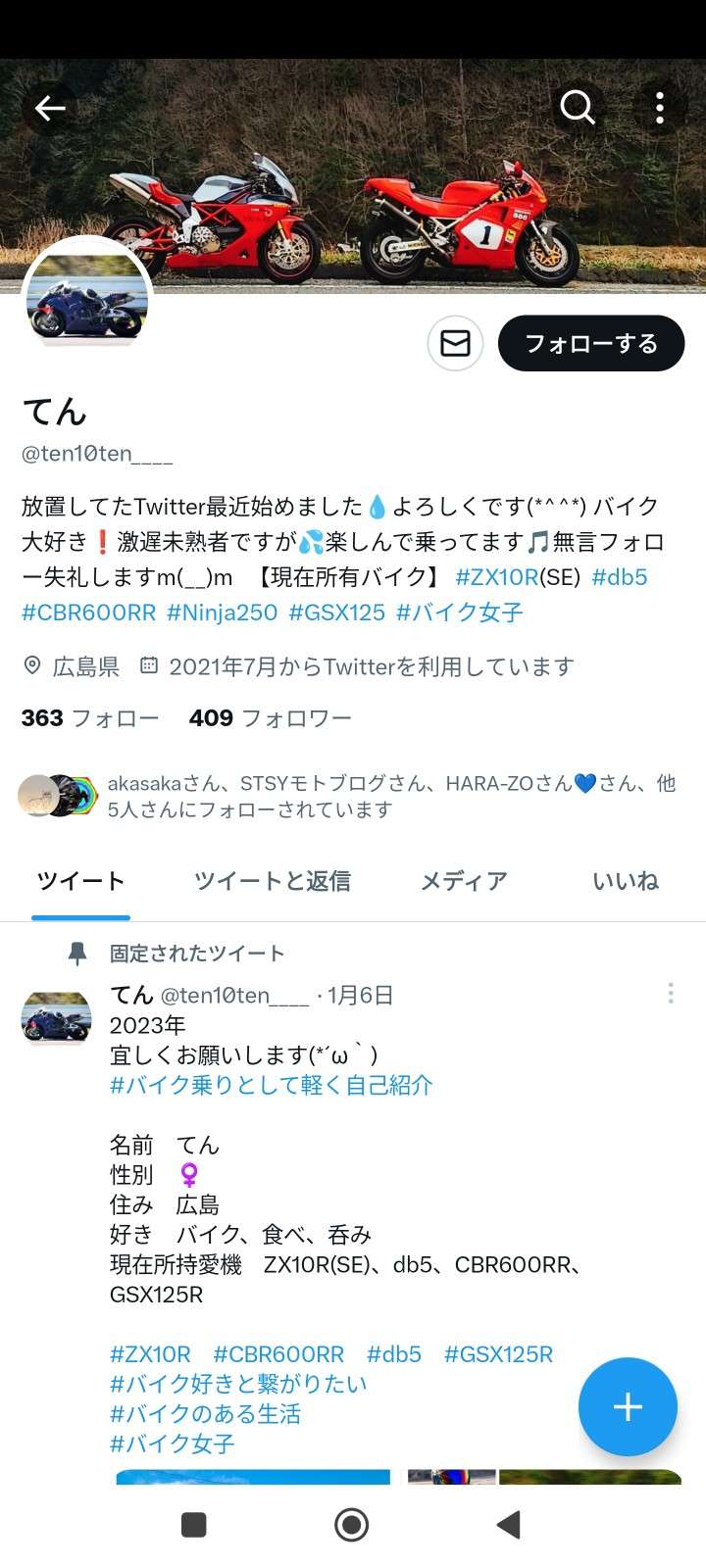Image resolution: width=706 pixels, height=1568 pixels.
Task: Tap the system home button
Action: (x=352, y=1525)
